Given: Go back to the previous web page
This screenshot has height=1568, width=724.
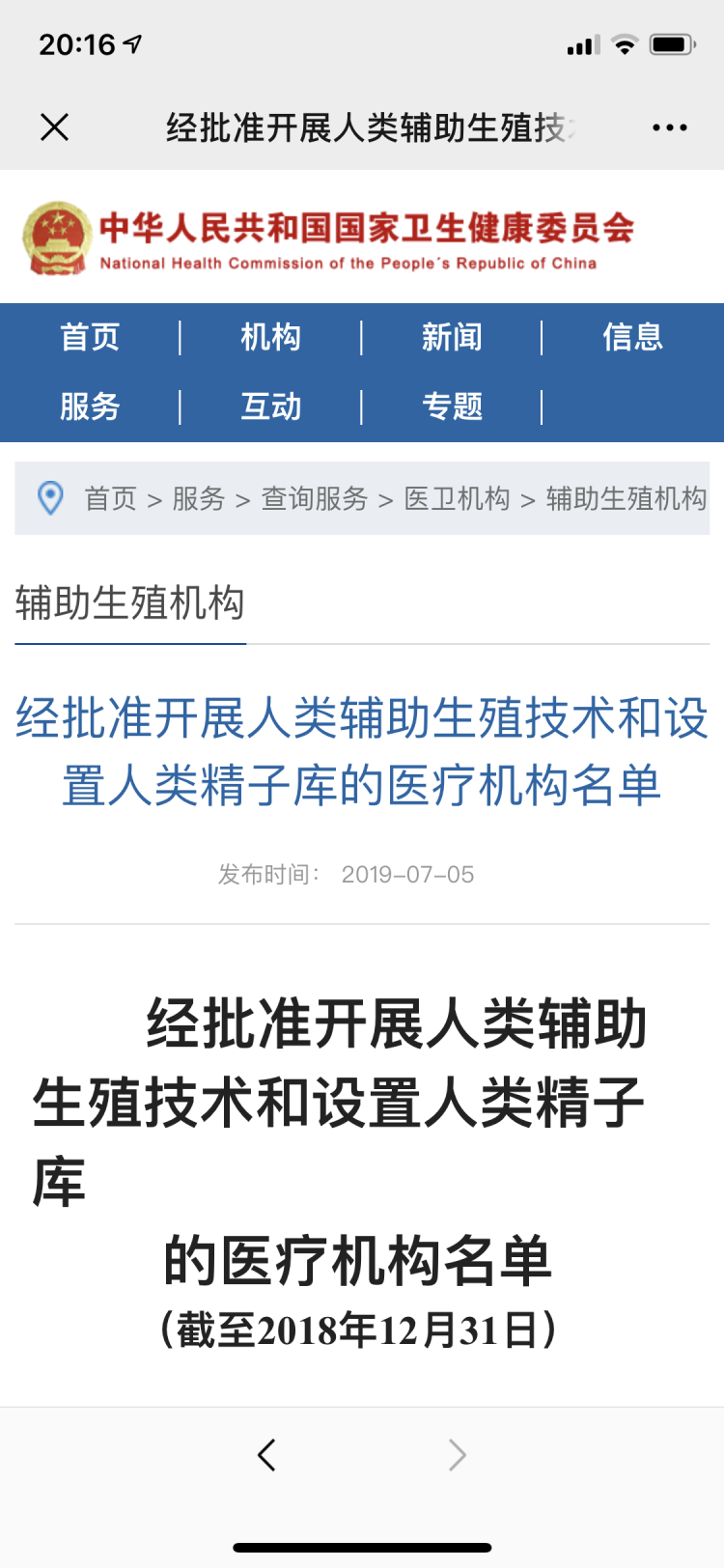Looking at the screenshot, I should [267, 1454].
